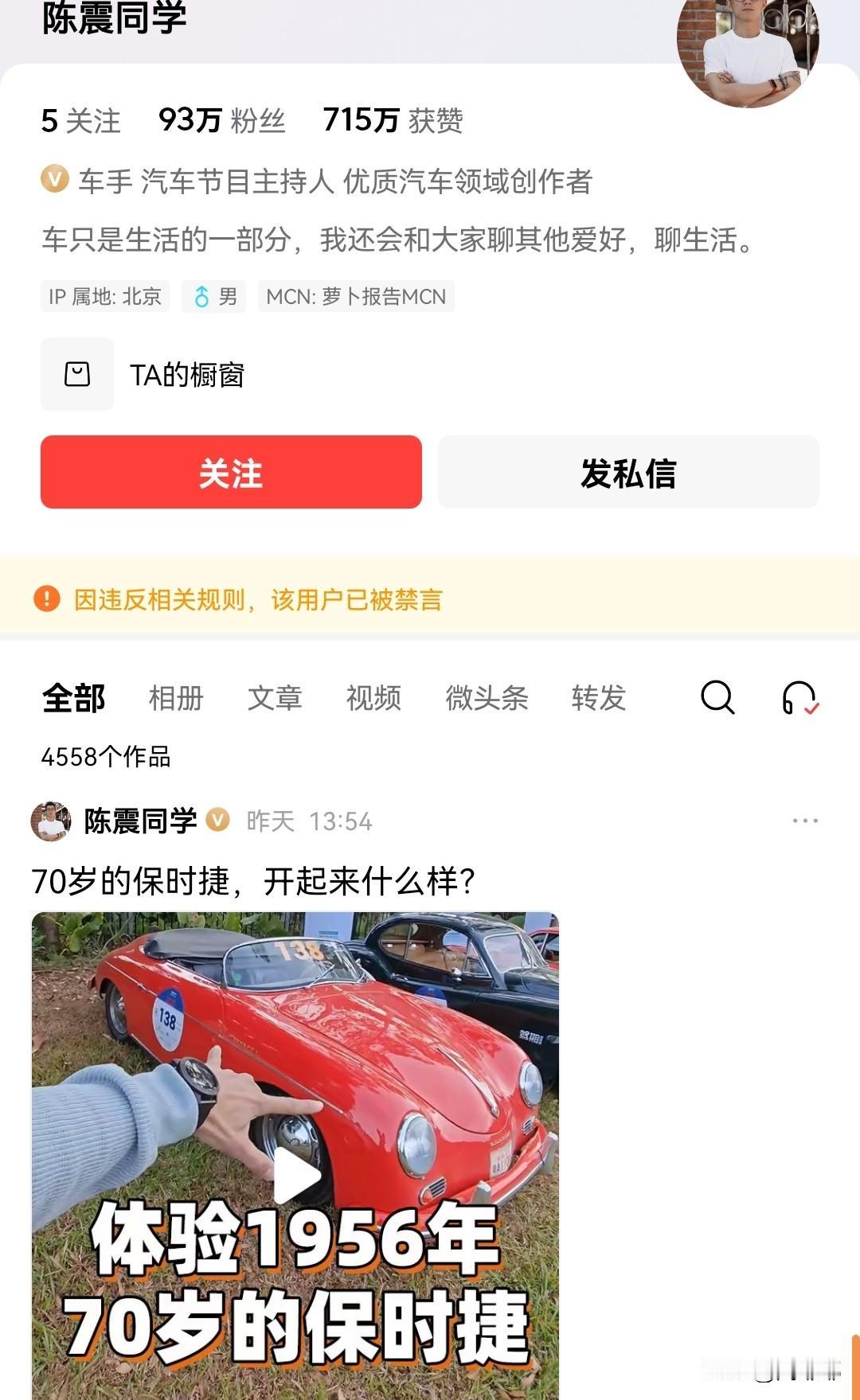Click the 文章 tab in content filter

click(x=276, y=699)
